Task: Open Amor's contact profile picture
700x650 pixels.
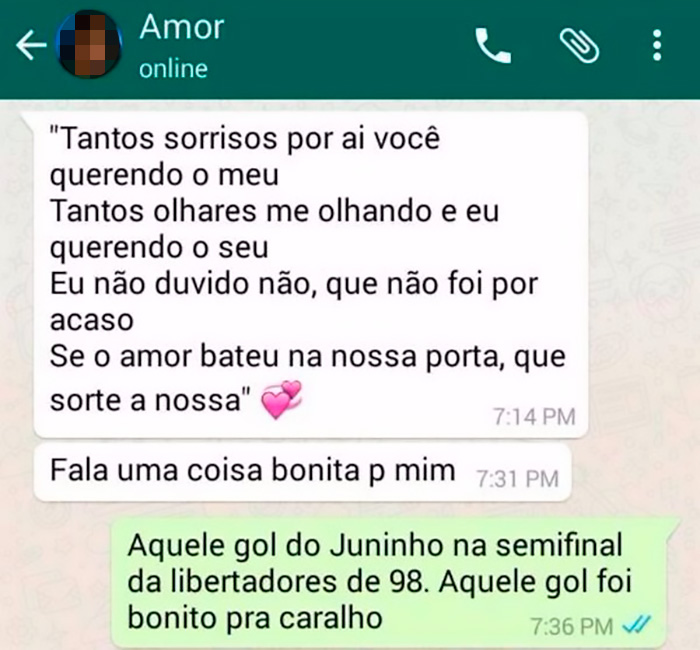Action: [x=90, y=45]
